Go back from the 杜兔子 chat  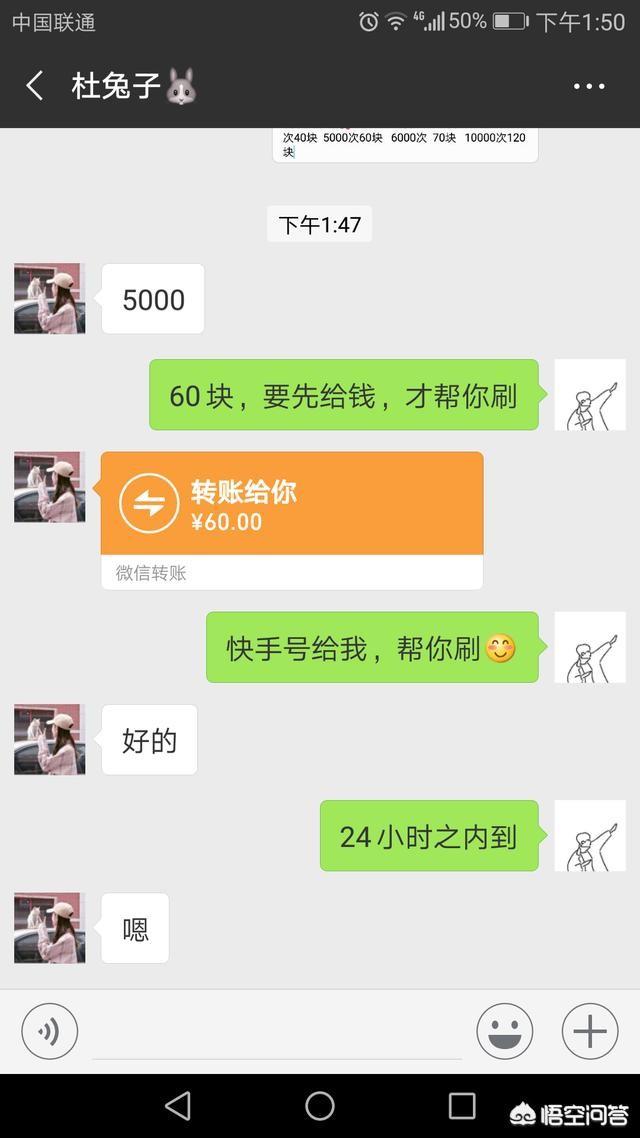pos(35,86)
